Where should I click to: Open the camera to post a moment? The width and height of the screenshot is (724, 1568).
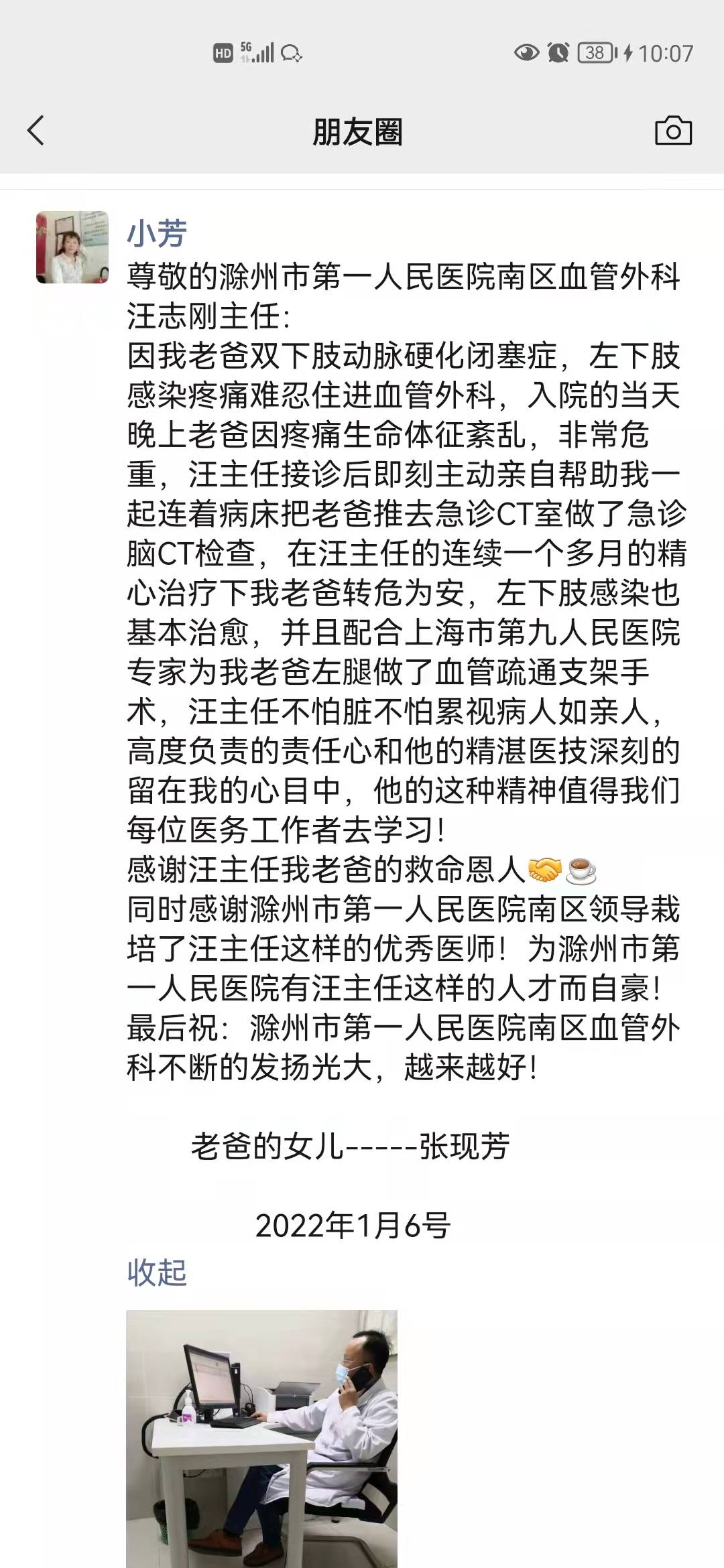[x=673, y=131]
